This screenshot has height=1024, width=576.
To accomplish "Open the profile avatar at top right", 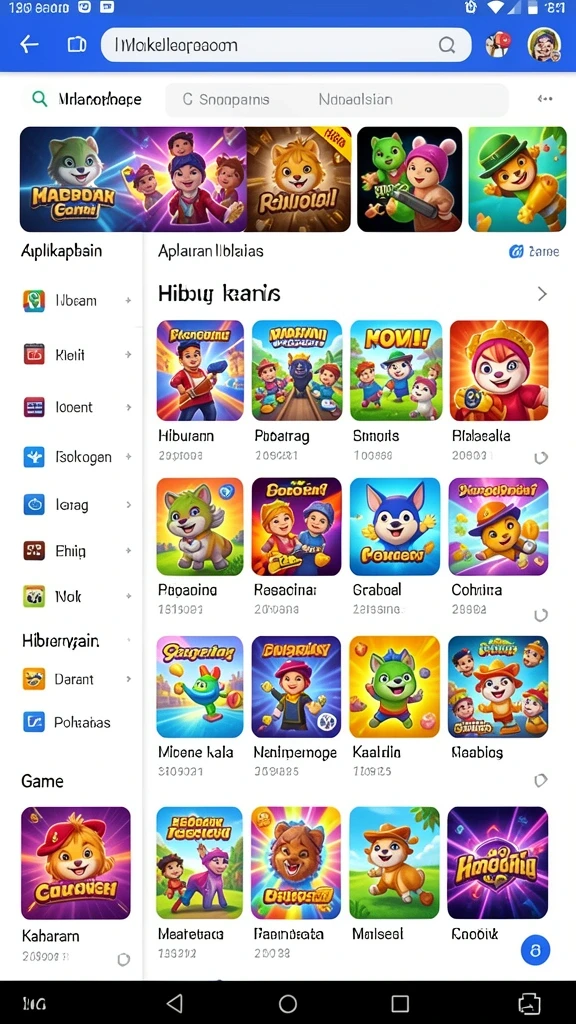I will pyautogui.click(x=543, y=45).
